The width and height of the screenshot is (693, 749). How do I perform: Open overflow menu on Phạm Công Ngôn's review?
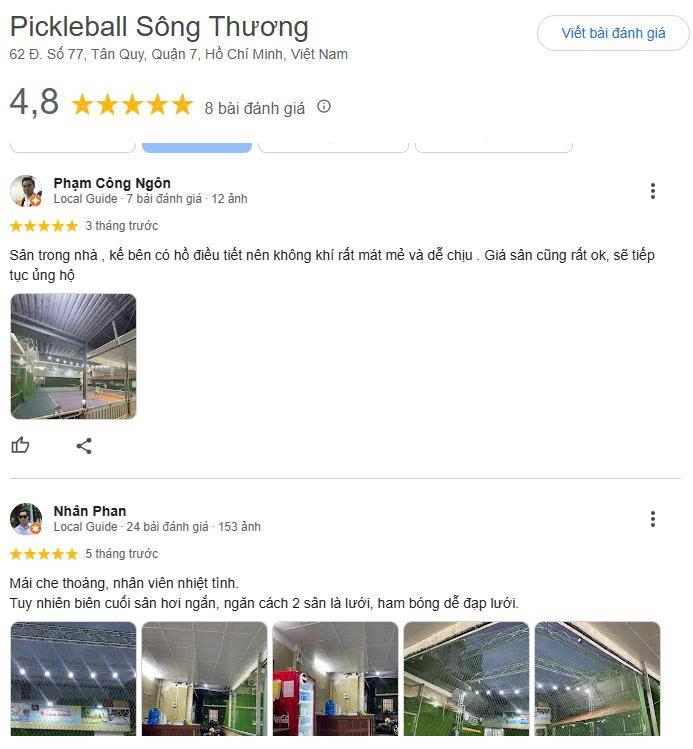point(652,191)
